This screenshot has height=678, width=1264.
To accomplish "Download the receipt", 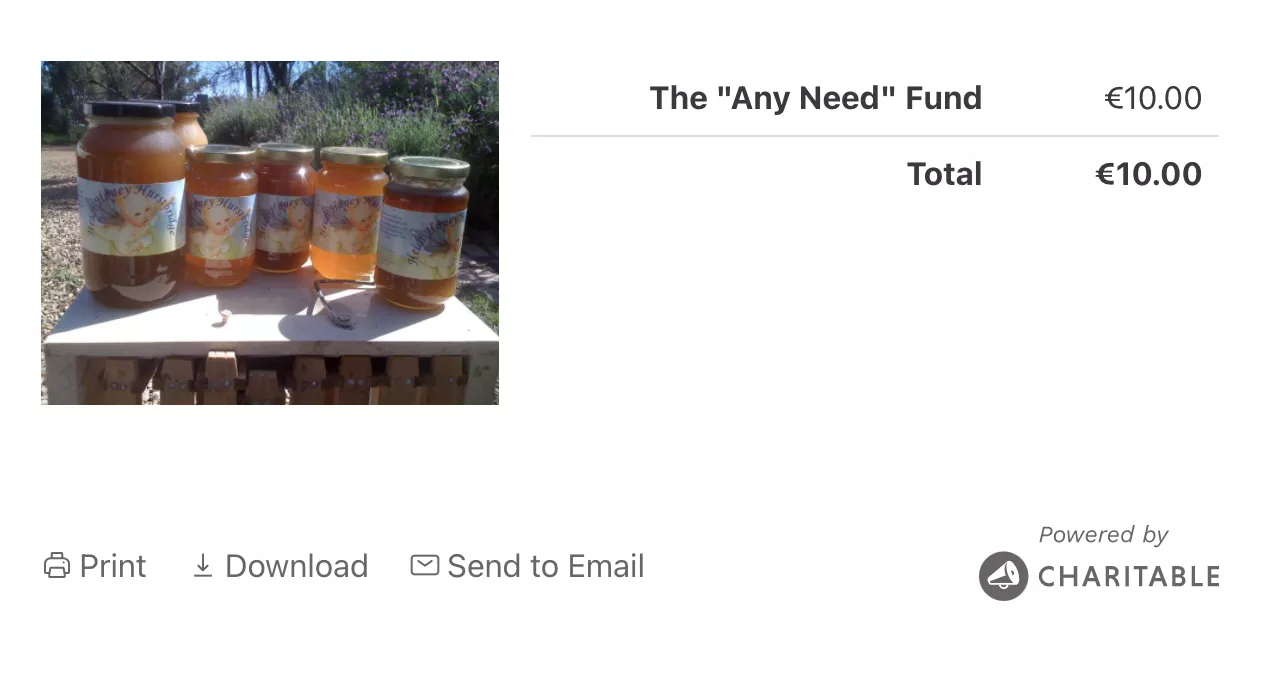I will pyautogui.click(x=280, y=566).
